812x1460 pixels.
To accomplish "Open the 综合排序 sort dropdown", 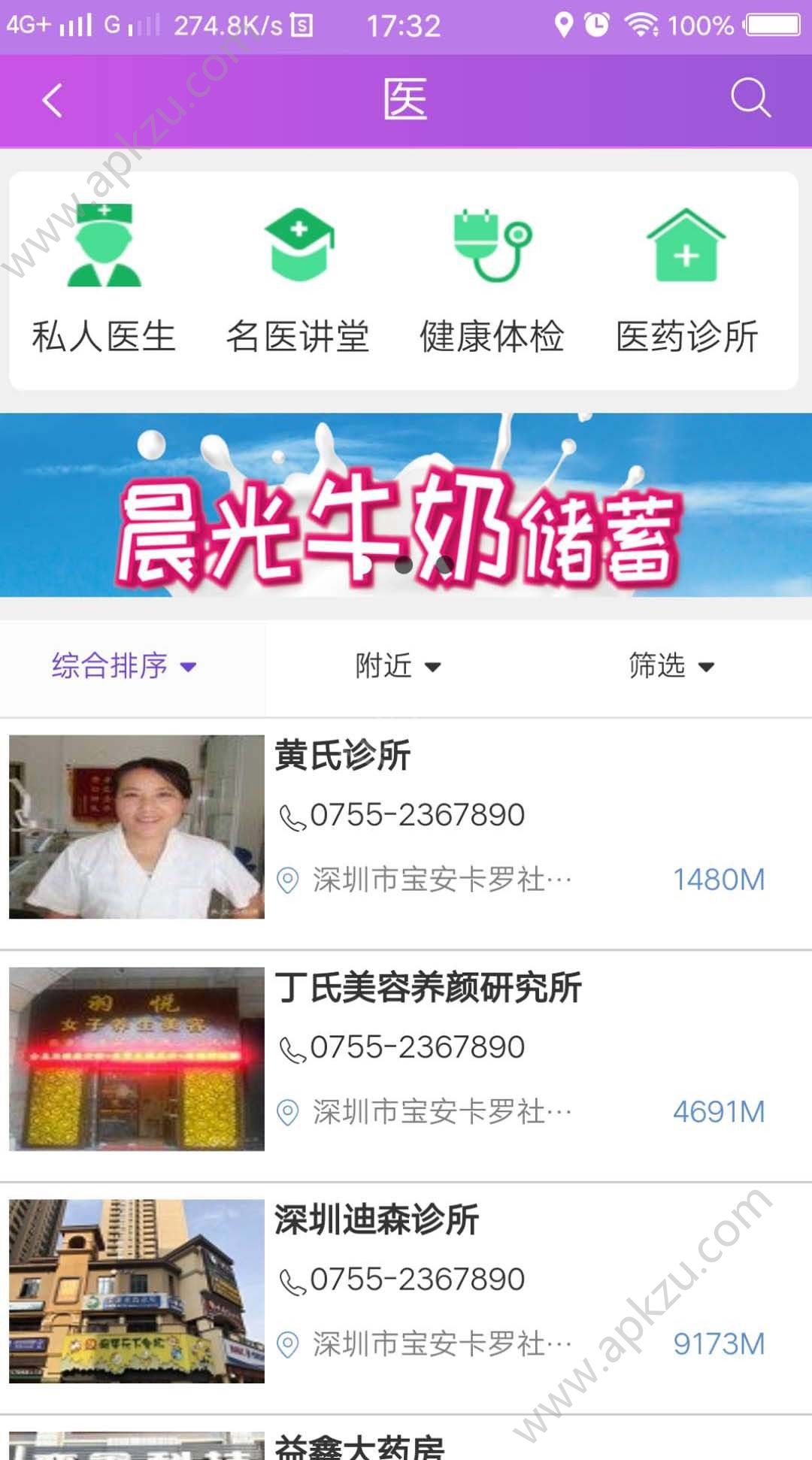I will [124, 667].
